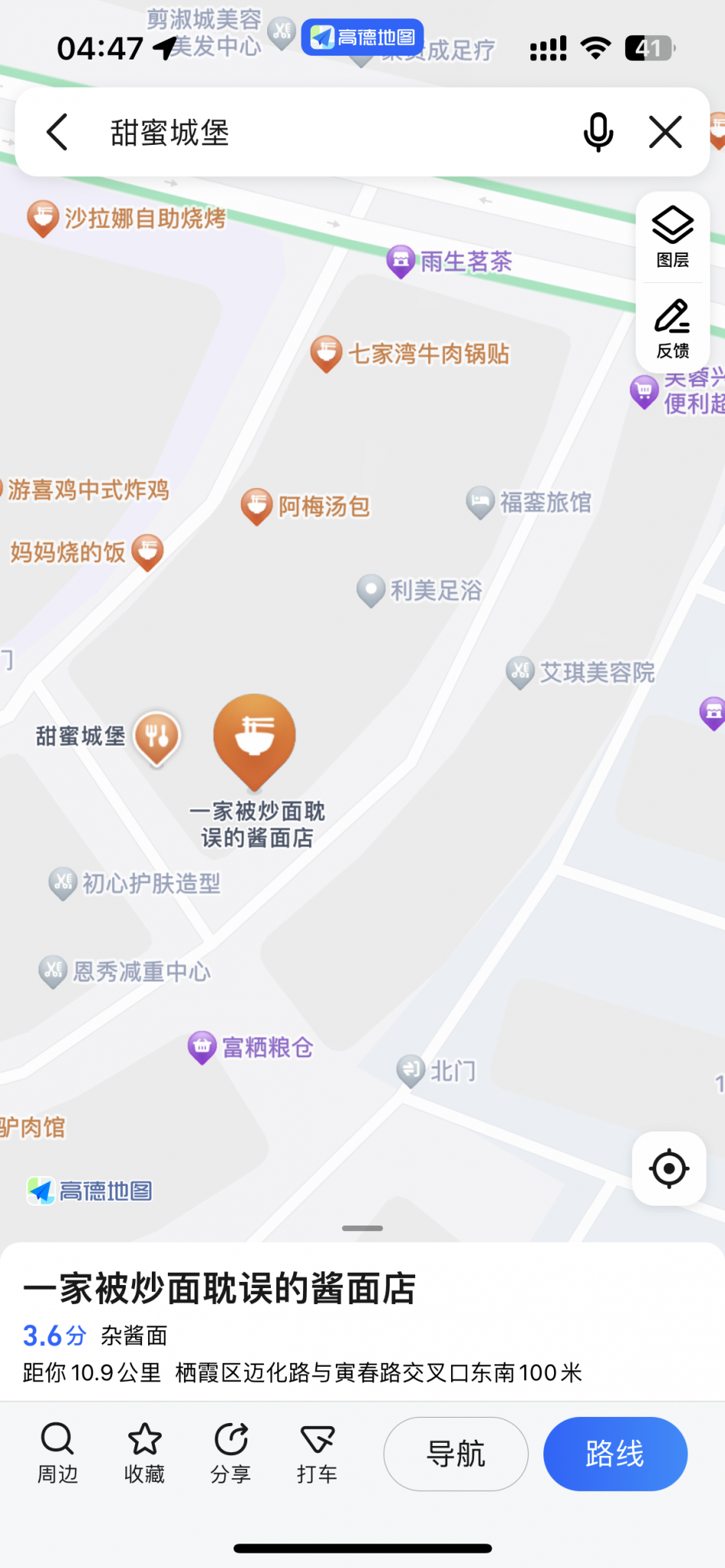This screenshot has width=725, height=1568.
Task: Select the 富粞粮仓 map marker
Action: tap(202, 1046)
